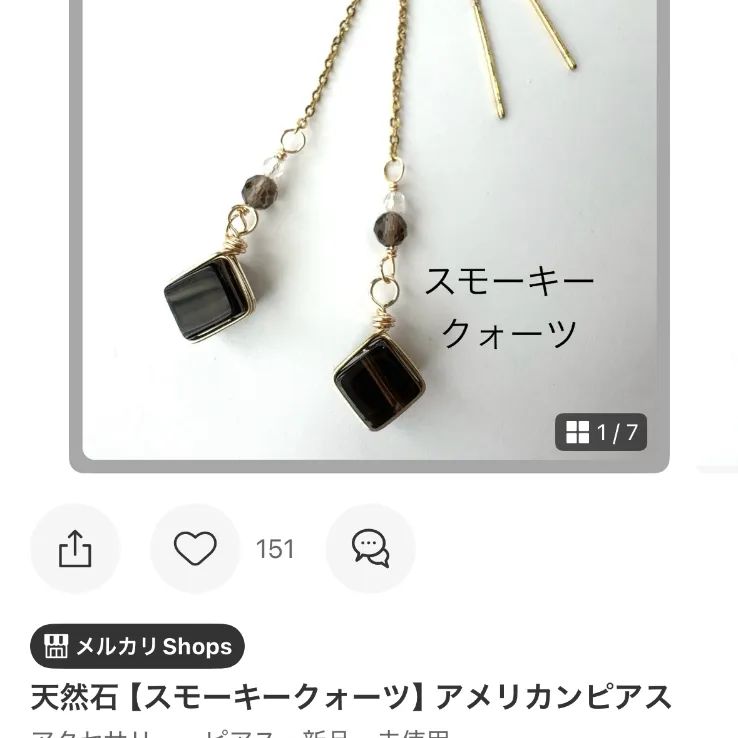This screenshot has width=738, height=738.
Task: Open the comments for this item
Action: [370, 549]
